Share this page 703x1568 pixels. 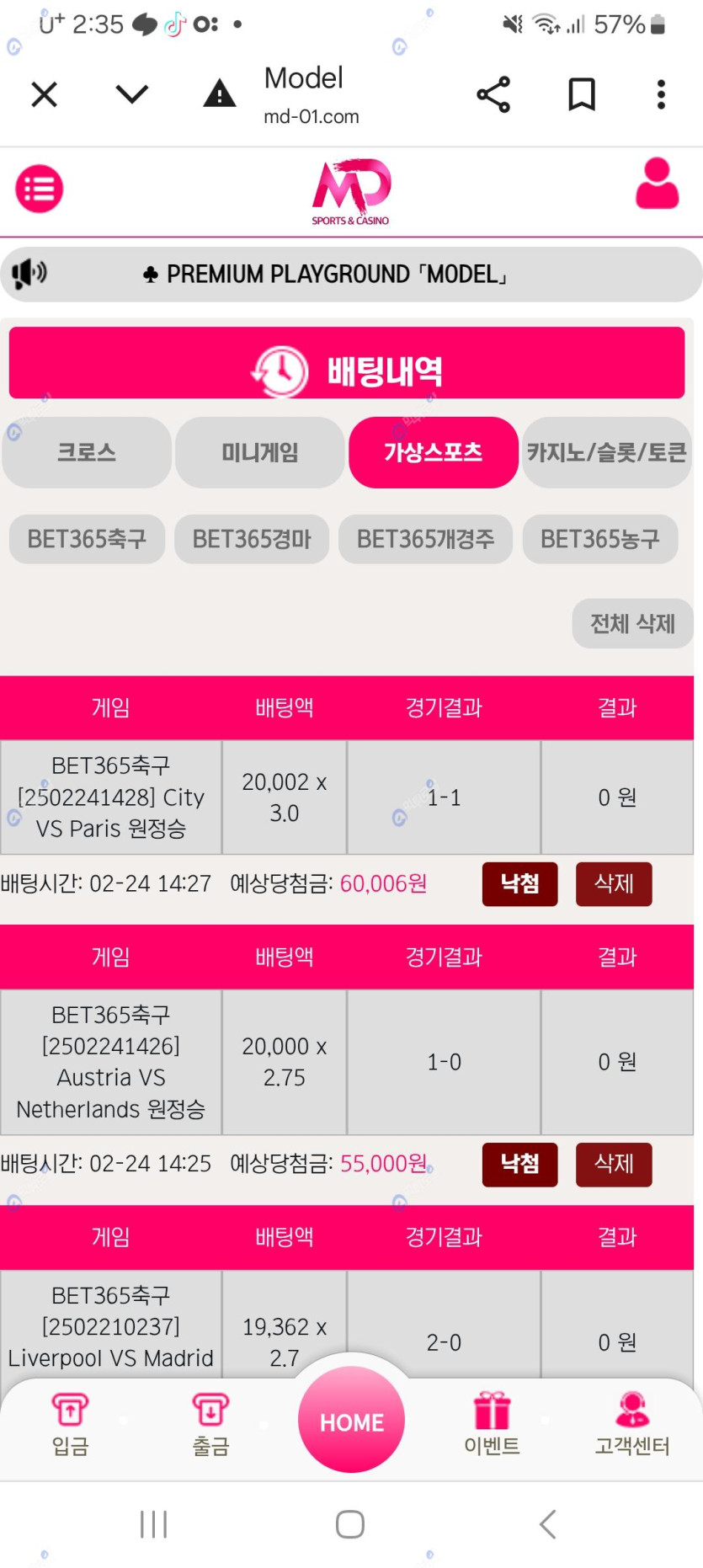click(x=493, y=94)
